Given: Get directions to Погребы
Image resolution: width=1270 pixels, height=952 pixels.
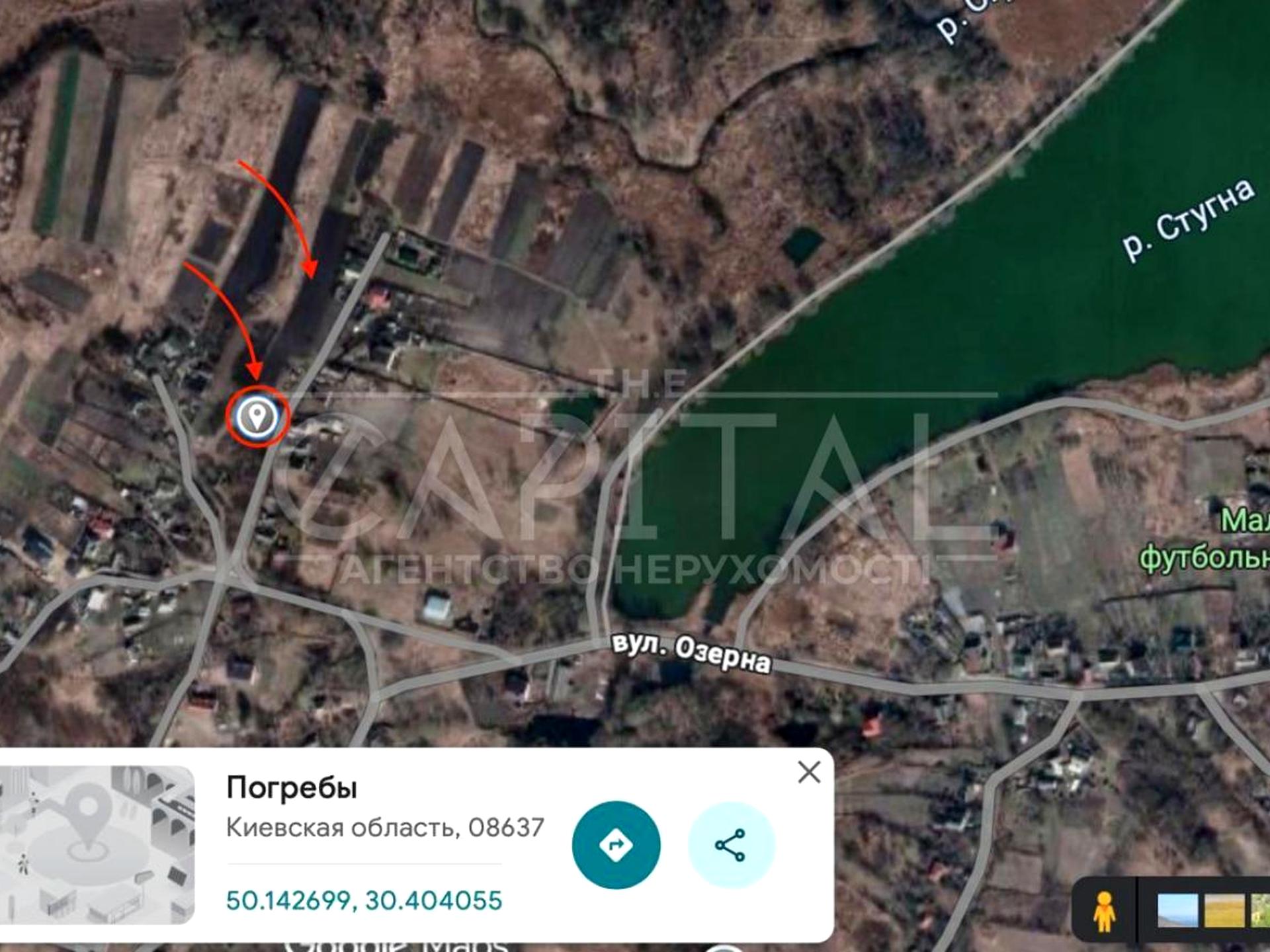Looking at the screenshot, I should (616, 845).
